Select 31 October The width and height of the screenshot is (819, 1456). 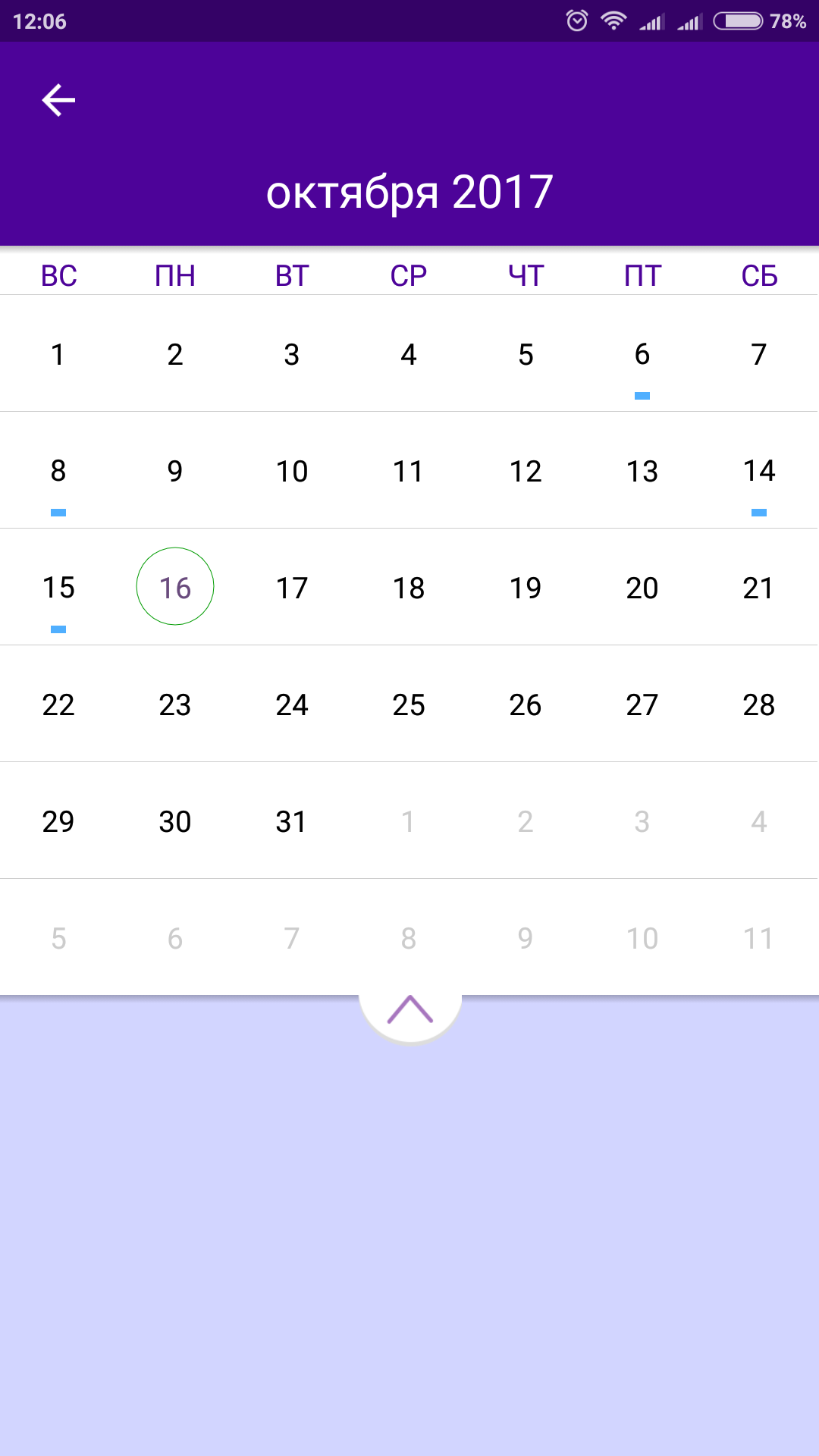[x=292, y=822]
